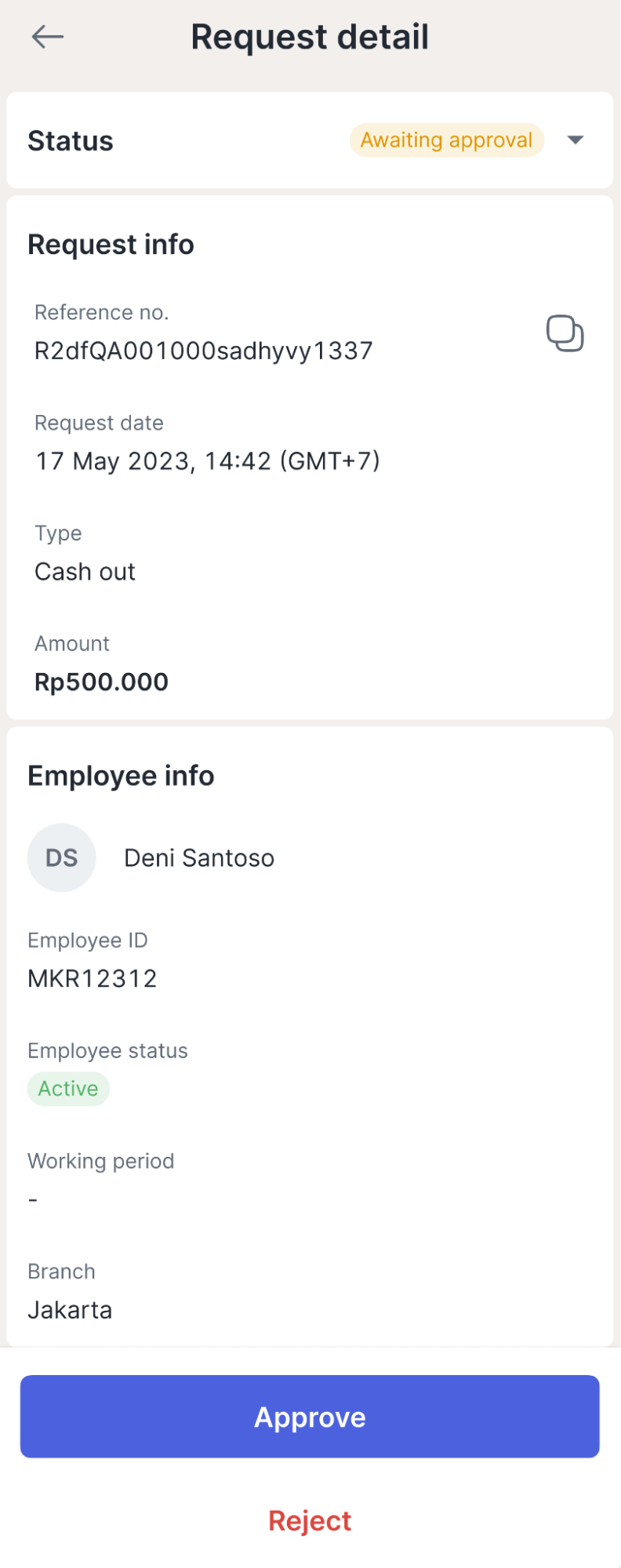Approve the cash out request
Viewport: 621px width, 1568px height.
[x=310, y=1416]
